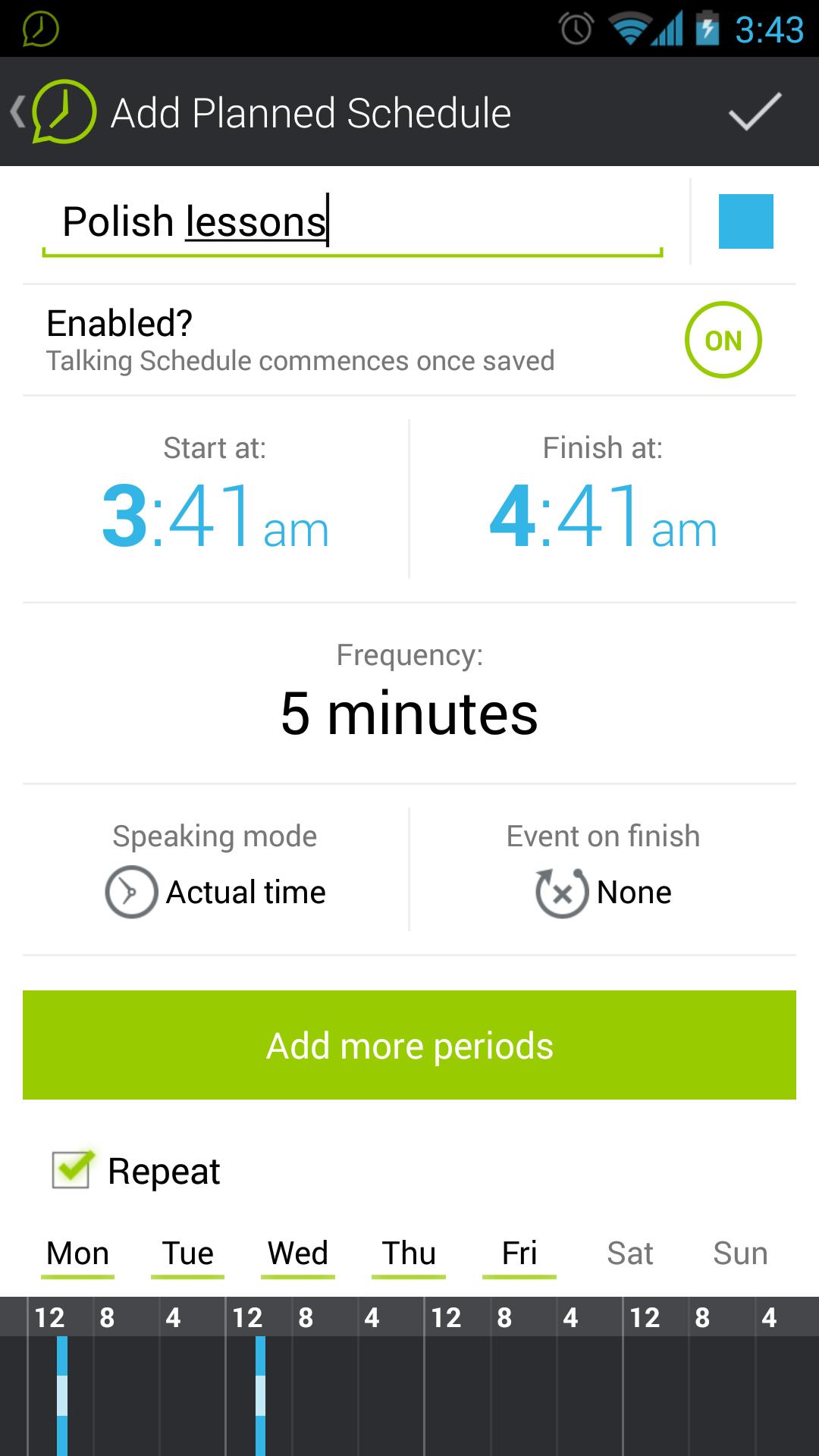Save the schedule with the checkmark
Image resolution: width=819 pixels, height=1456 pixels.
click(x=755, y=112)
